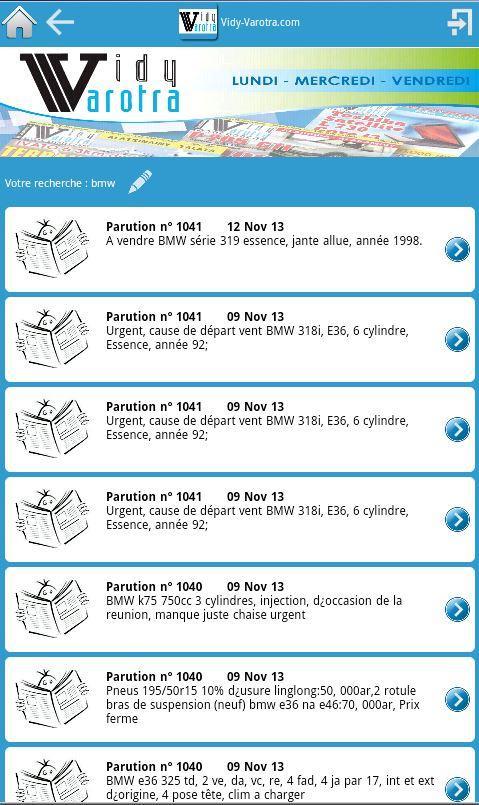This screenshot has width=479, height=805.
Task: Tap the arrow beside Pneus 195/50r15 listing
Action: point(457,699)
